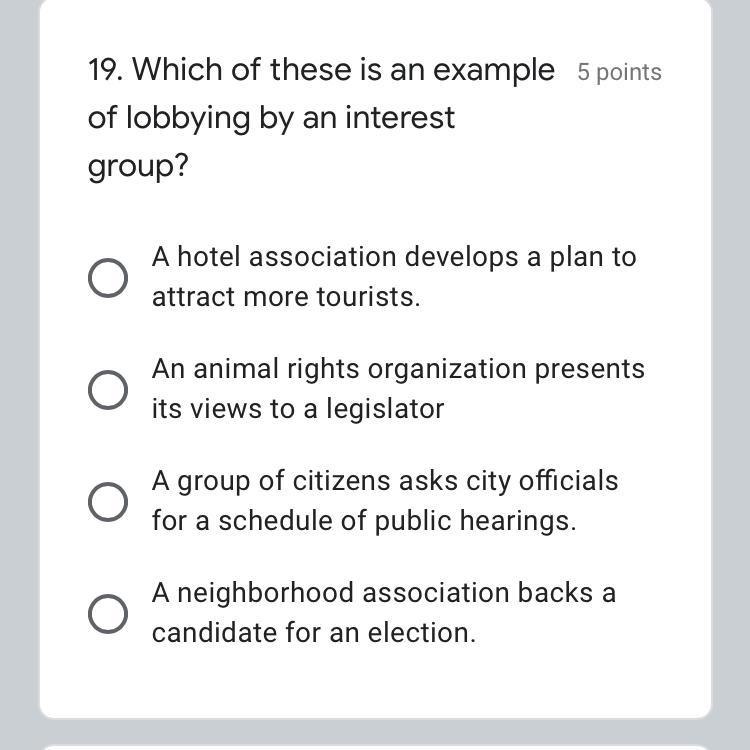Pick the citizens asking city officials option
750x750 pixels.
coord(108,501)
